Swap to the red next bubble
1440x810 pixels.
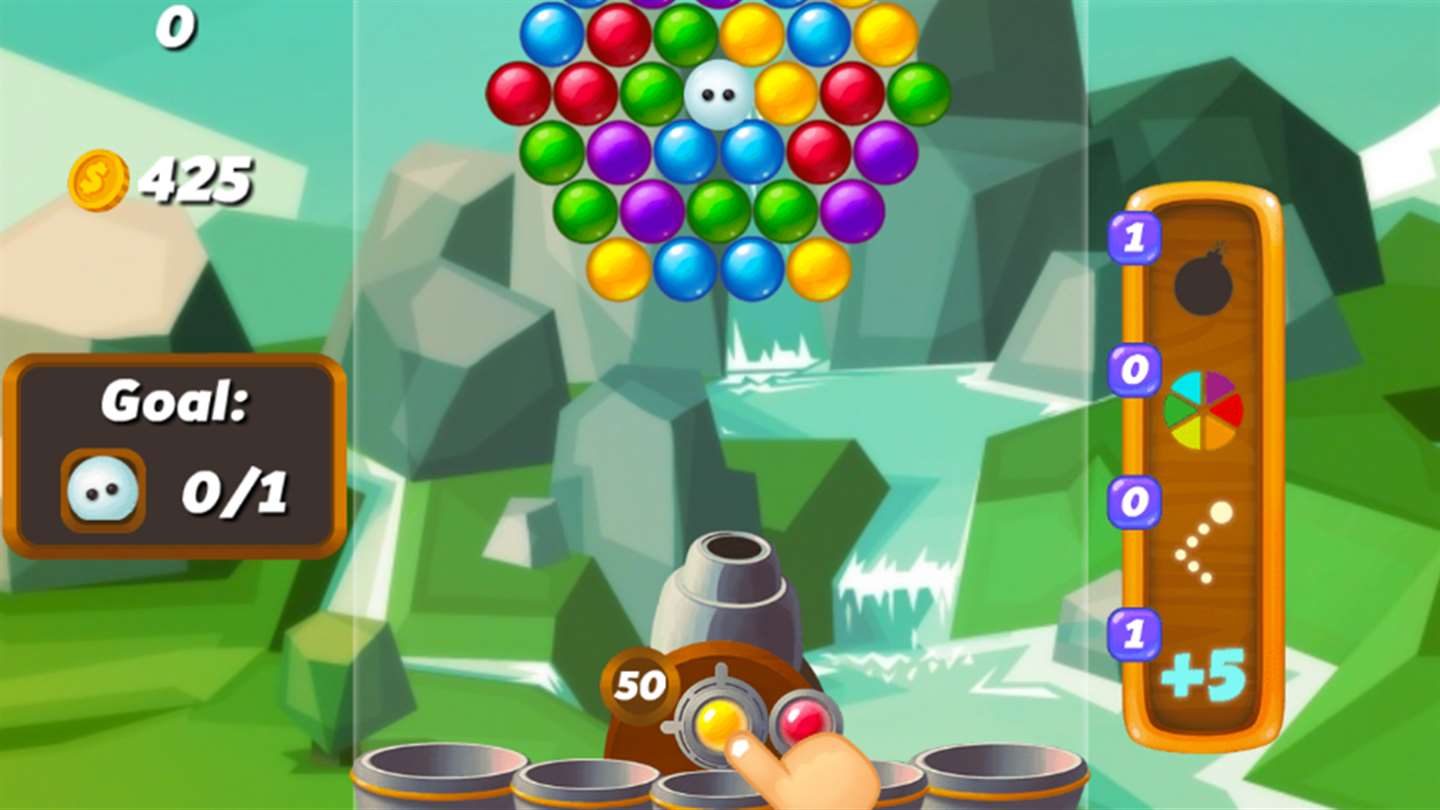pyautogui.click(x=803, y=721)
